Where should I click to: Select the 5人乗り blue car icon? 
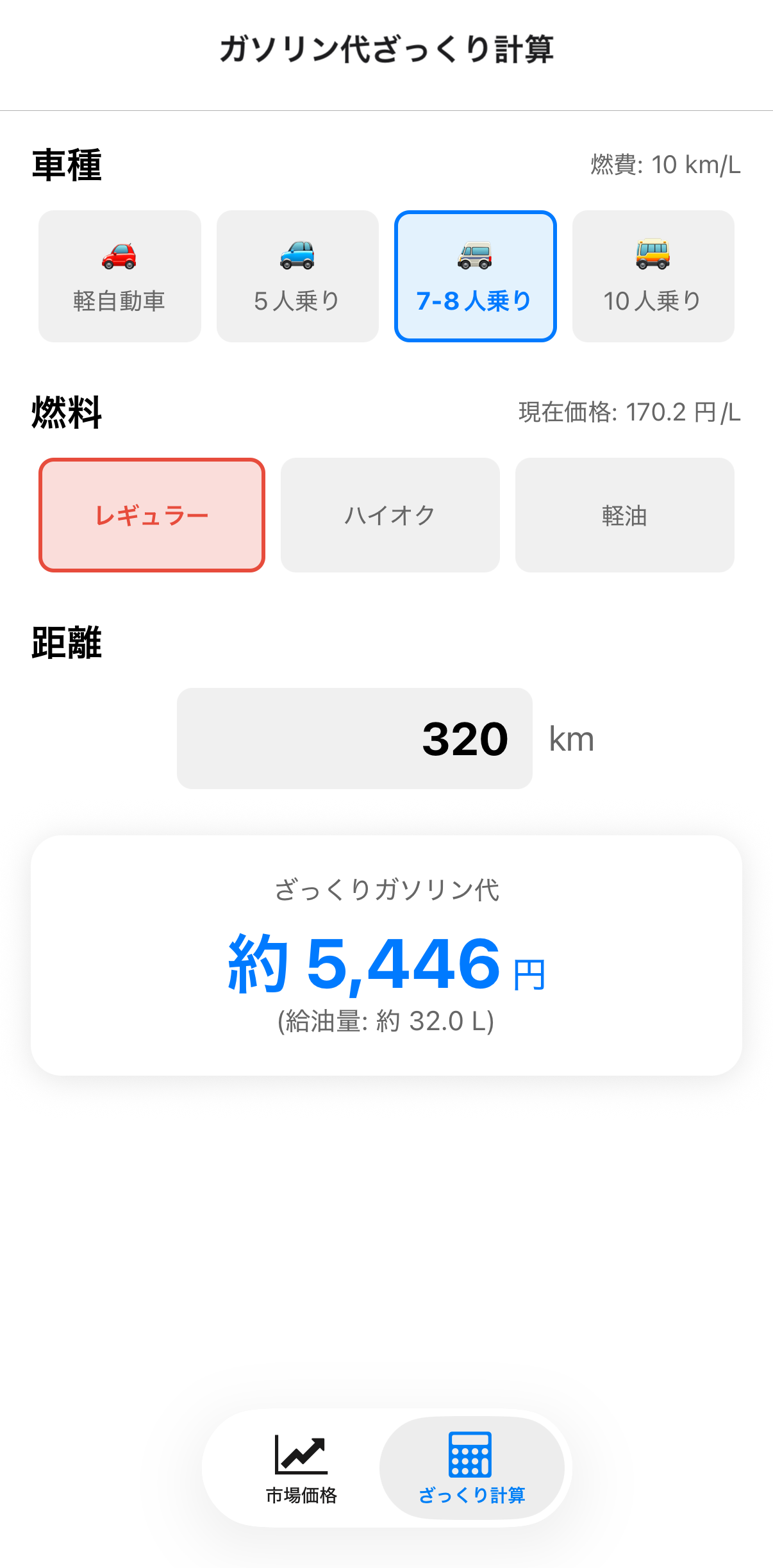tap(297, 256)
